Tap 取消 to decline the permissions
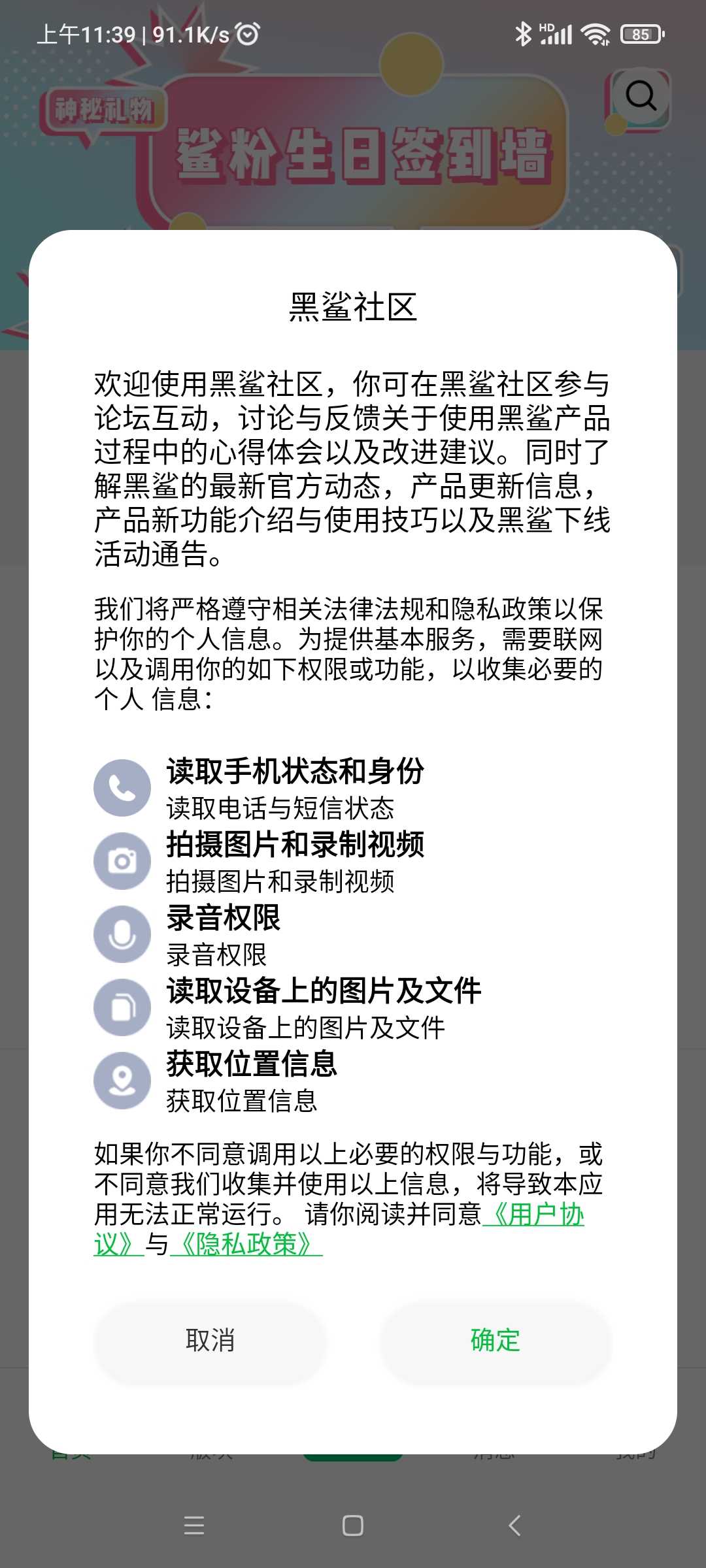This screenshot has height=1568, width=706. tap(210, 1341)
